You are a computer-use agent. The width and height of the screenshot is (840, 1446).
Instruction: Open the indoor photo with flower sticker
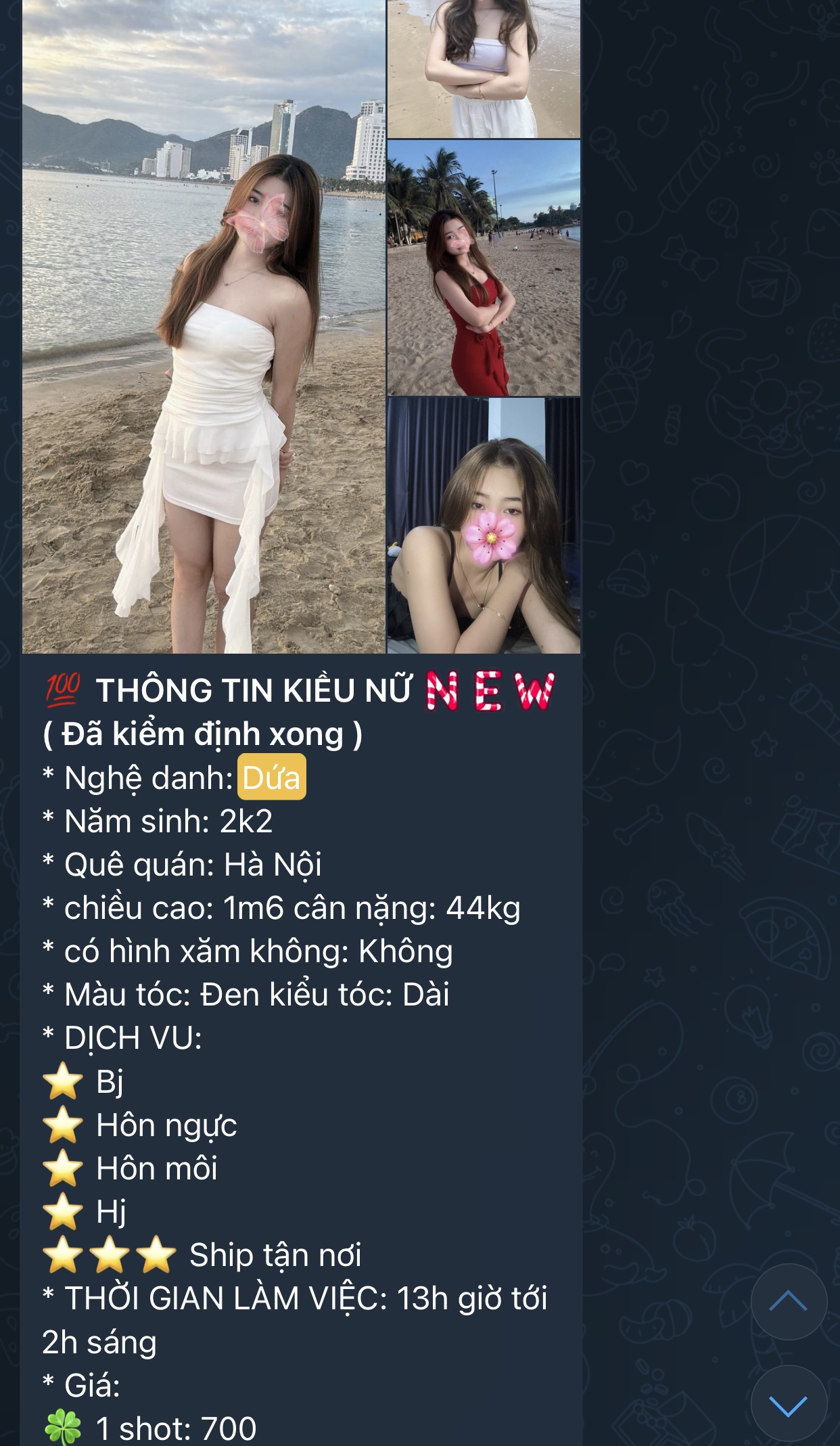pyautogui.click(x=484, y=525)
